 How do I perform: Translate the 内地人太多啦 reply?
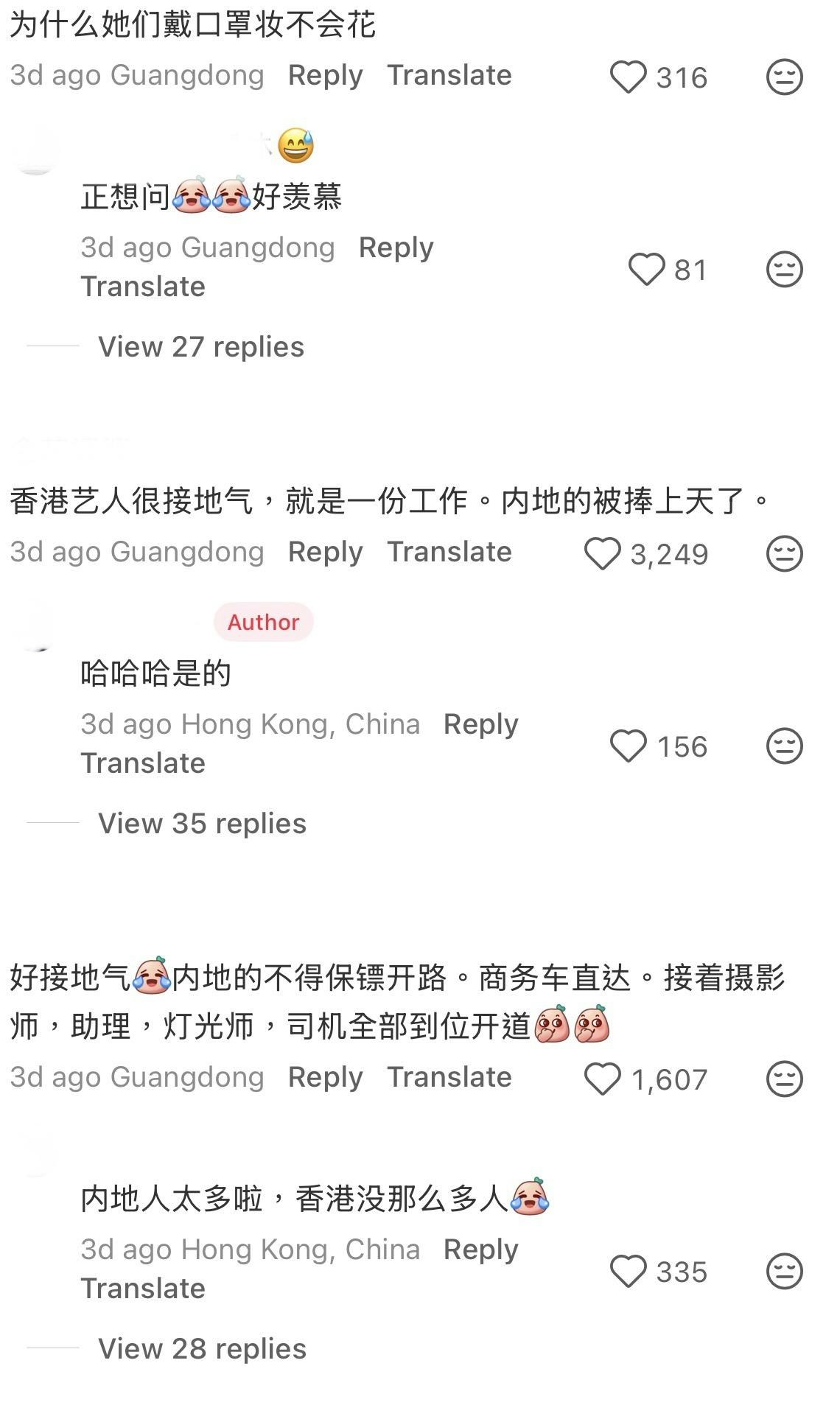(143, 1289)
